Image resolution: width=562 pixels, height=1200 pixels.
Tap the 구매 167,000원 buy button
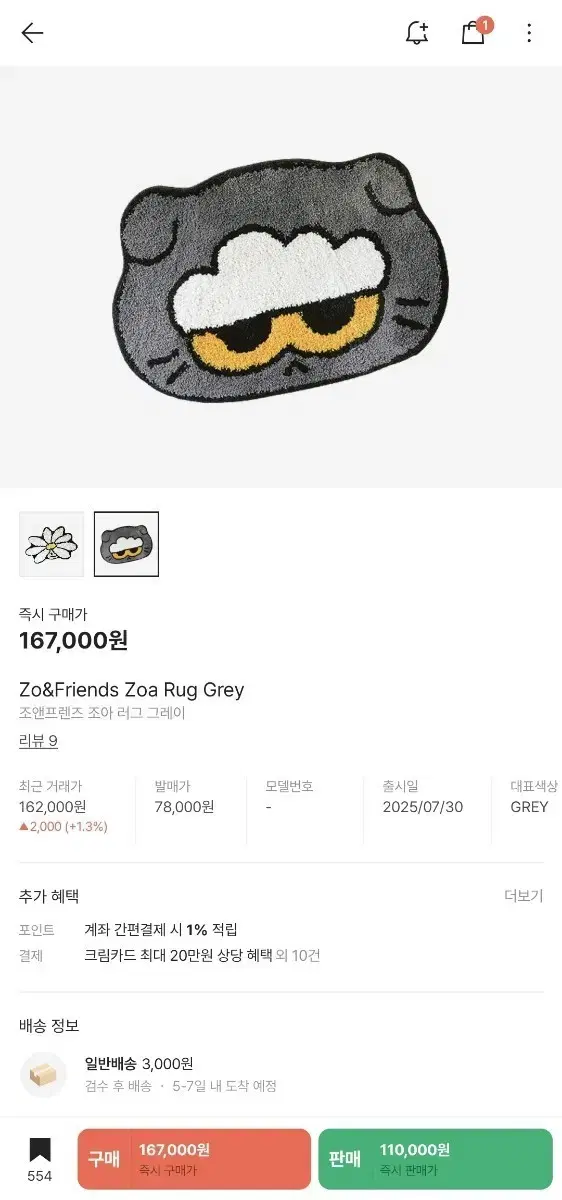click(194, 1159)
